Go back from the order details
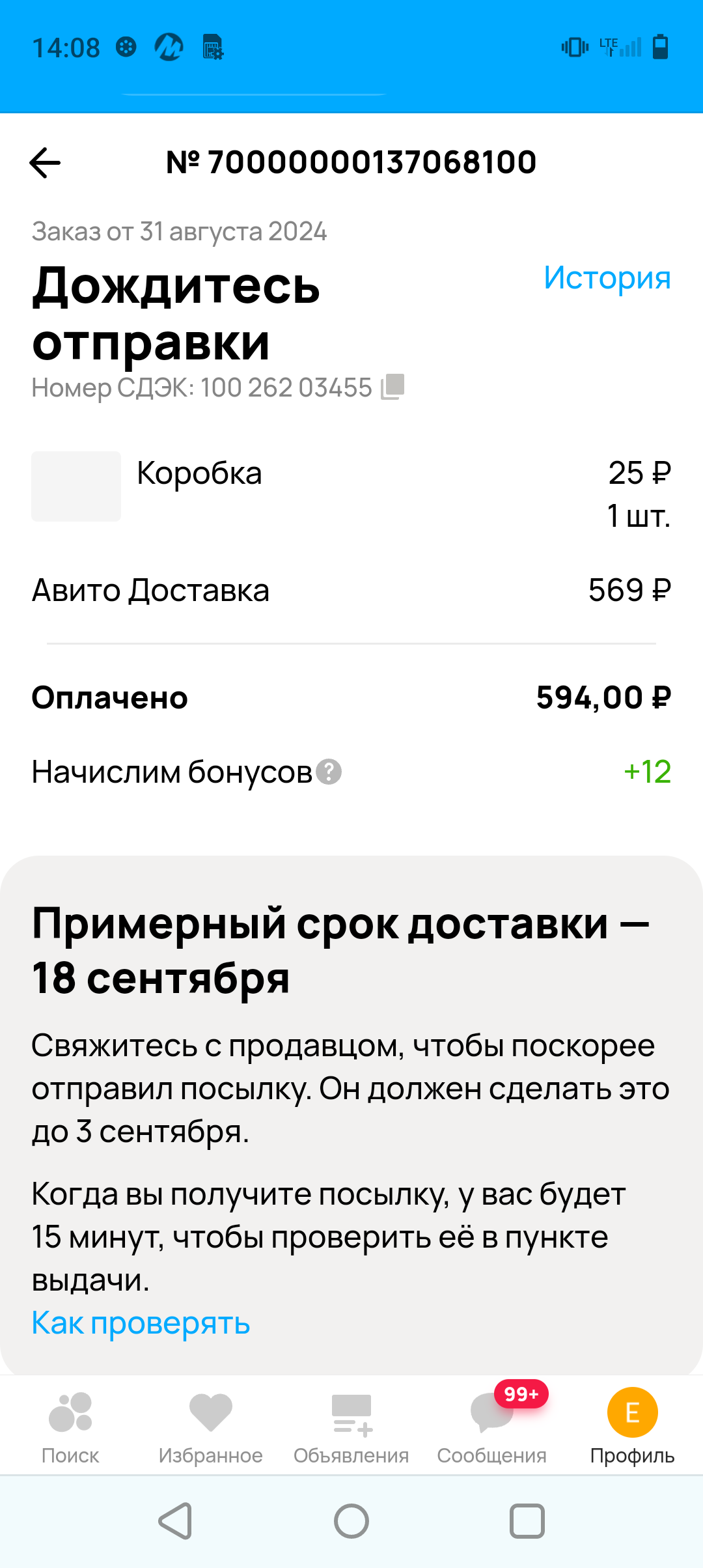Screen dimensions: 703x1568 click(45, 163)
